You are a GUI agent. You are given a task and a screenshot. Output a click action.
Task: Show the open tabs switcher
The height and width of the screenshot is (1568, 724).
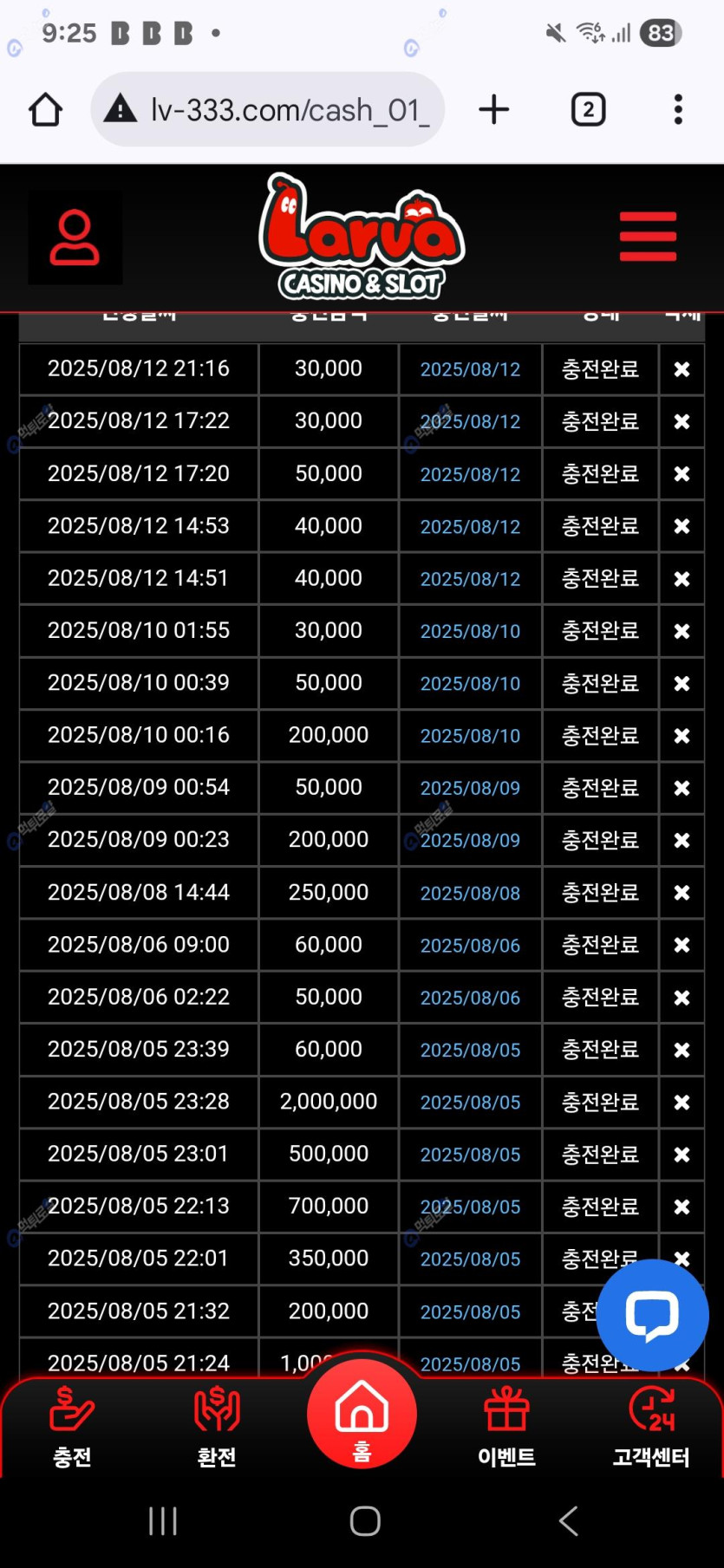coord(588,110)
